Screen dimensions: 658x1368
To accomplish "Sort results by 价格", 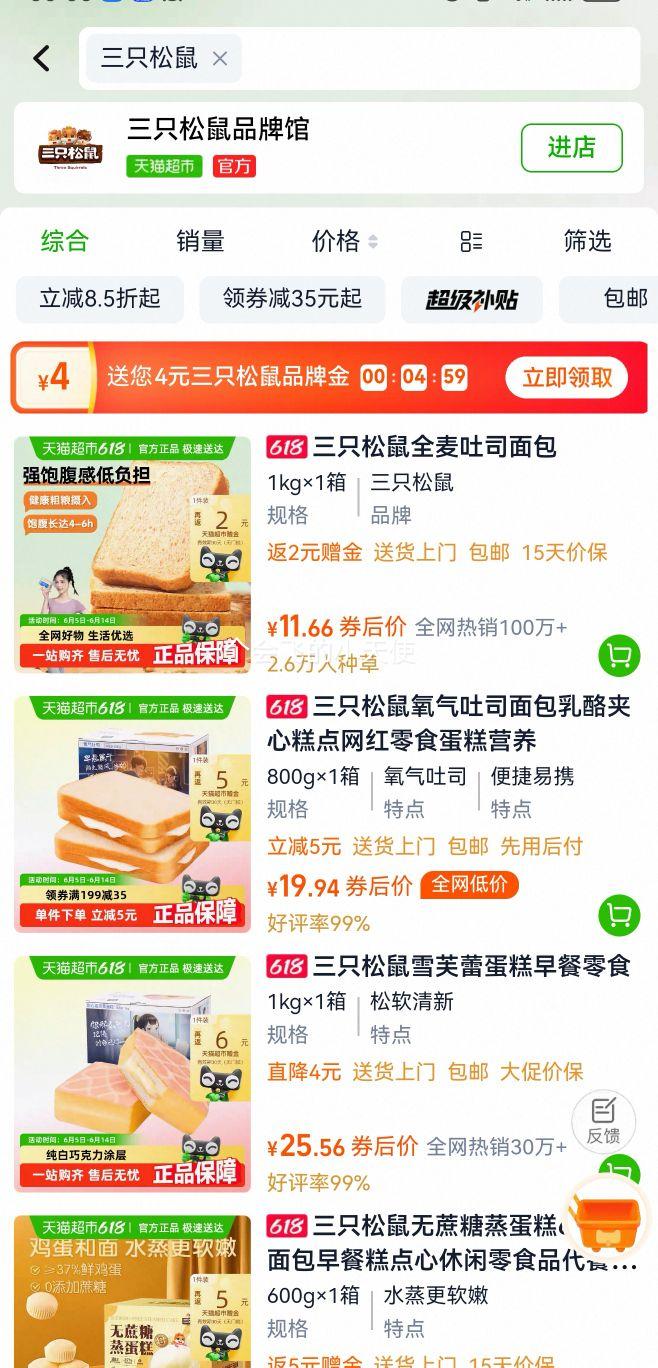I will [x=344, y=241].
